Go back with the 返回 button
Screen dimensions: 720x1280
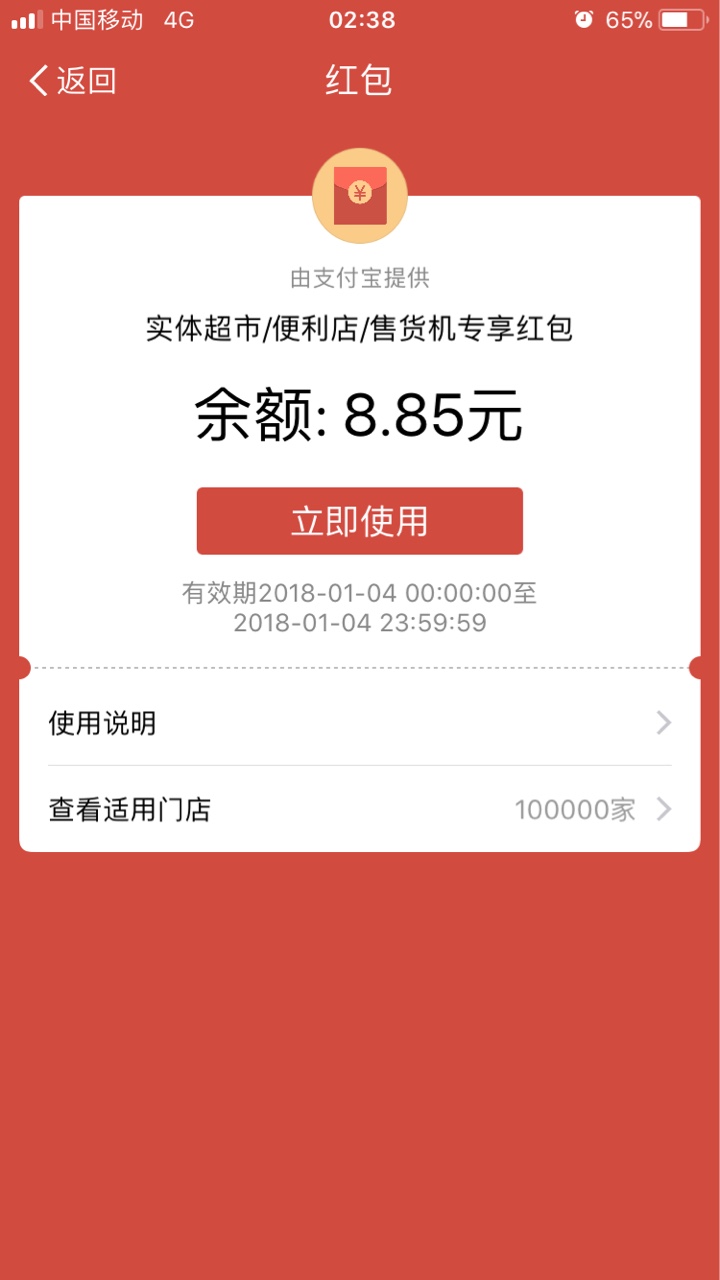pos(72,81)
